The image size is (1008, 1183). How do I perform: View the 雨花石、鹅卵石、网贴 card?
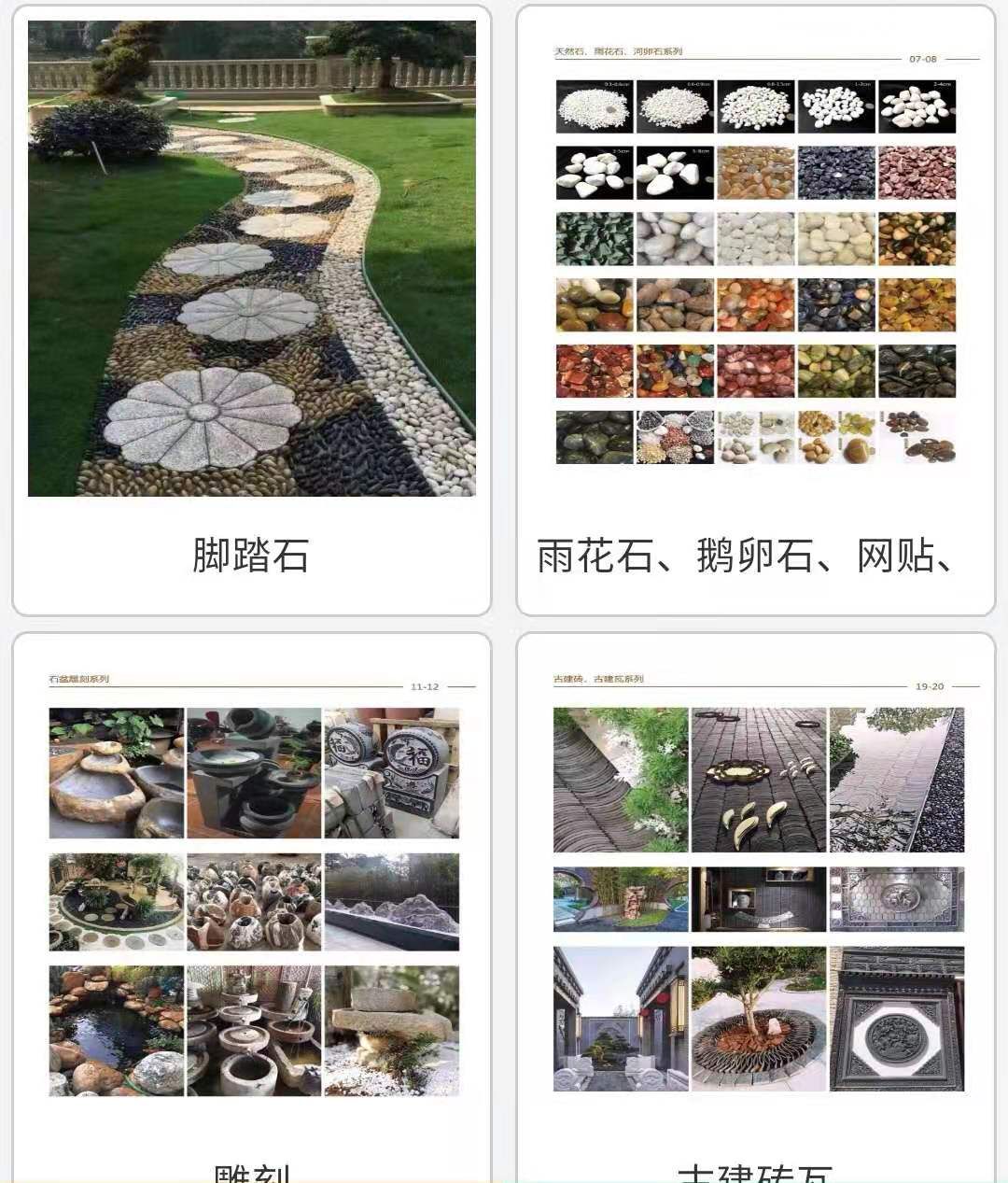point(755,310)
